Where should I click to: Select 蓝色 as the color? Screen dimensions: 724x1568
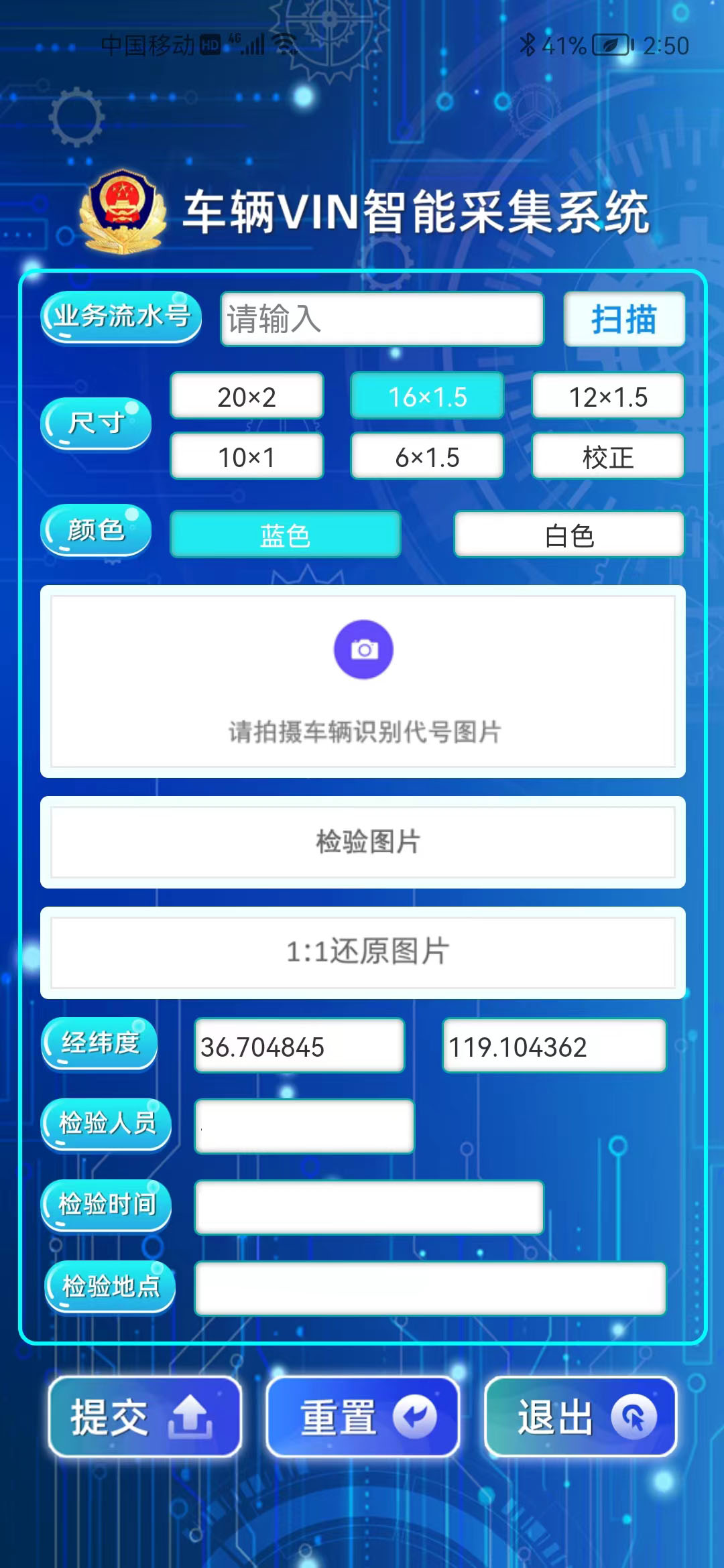pyautogui.click(x=286, y=535)
